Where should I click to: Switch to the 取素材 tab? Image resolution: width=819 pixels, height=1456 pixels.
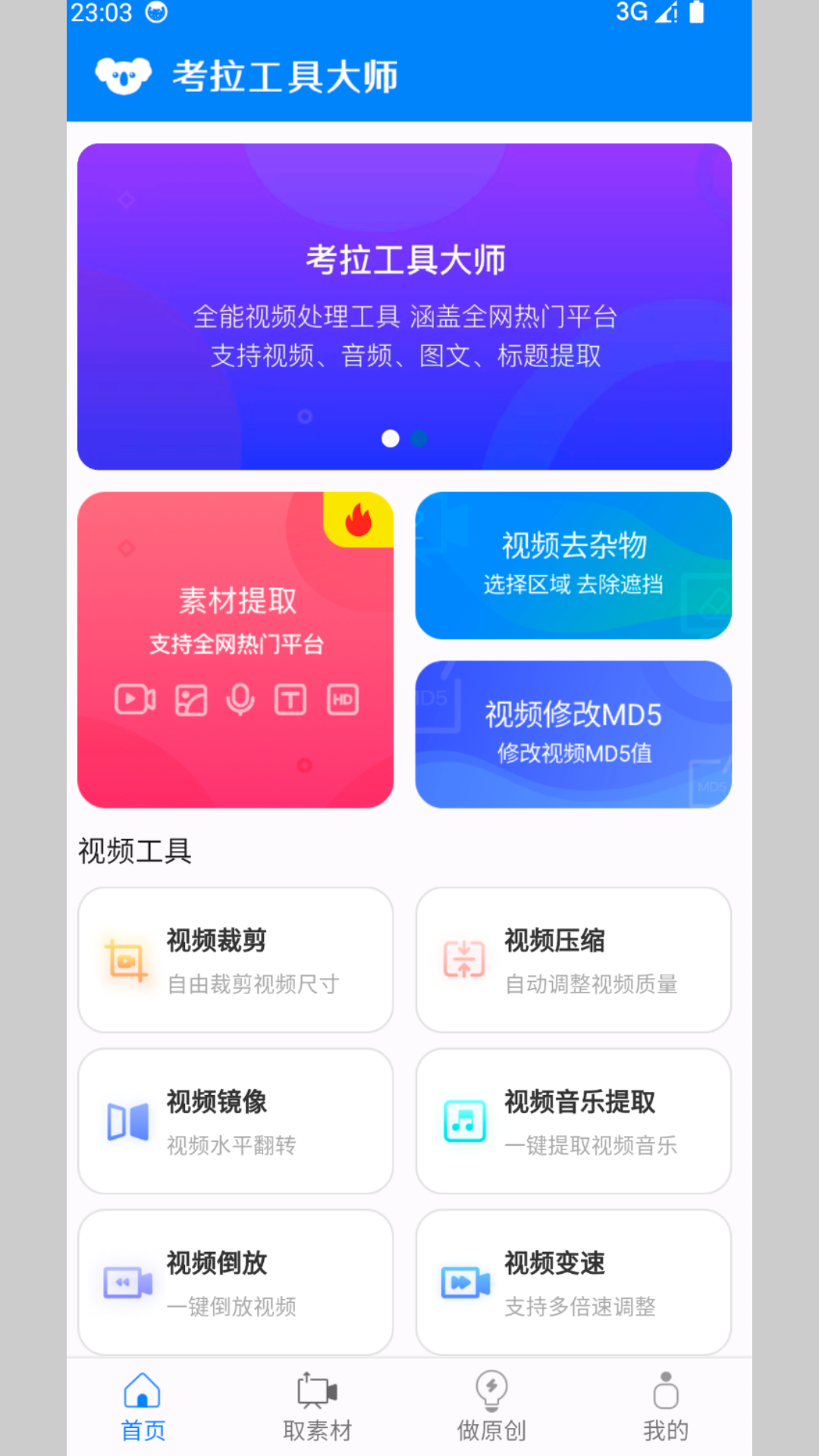click(x=316, y=1407)
